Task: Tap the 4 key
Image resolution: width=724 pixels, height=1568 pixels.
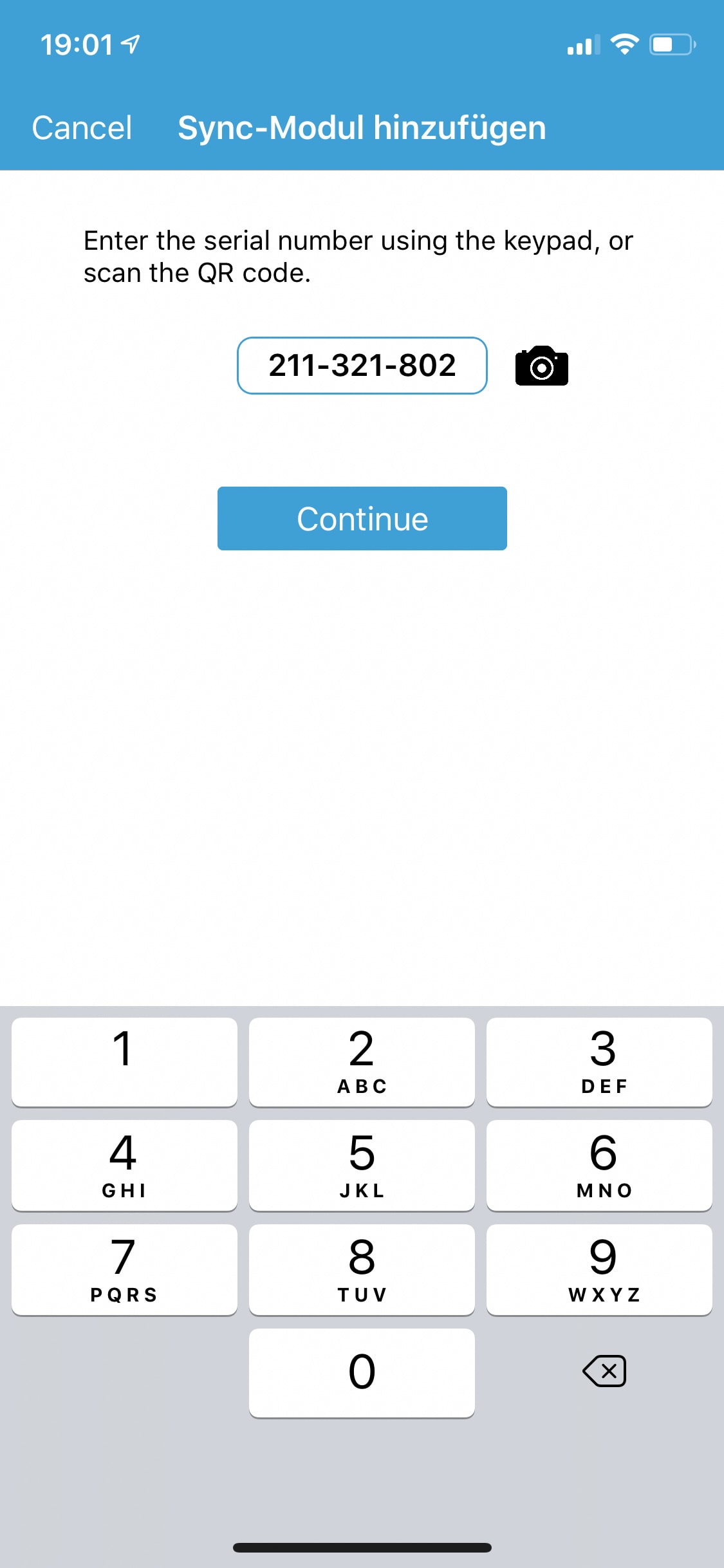Action: [x=124, y=1166]
